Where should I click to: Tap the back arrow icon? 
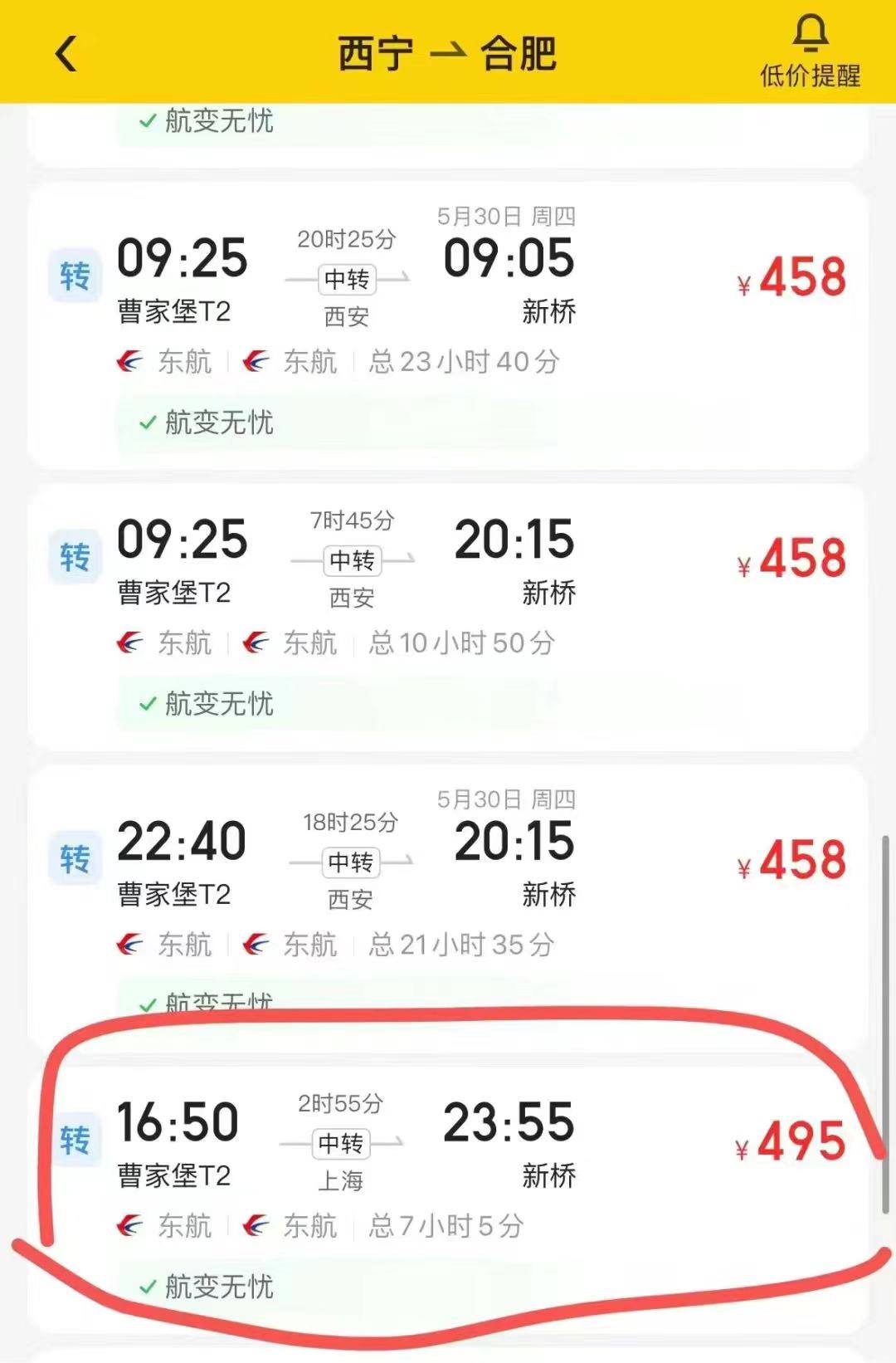click(66, 54)
